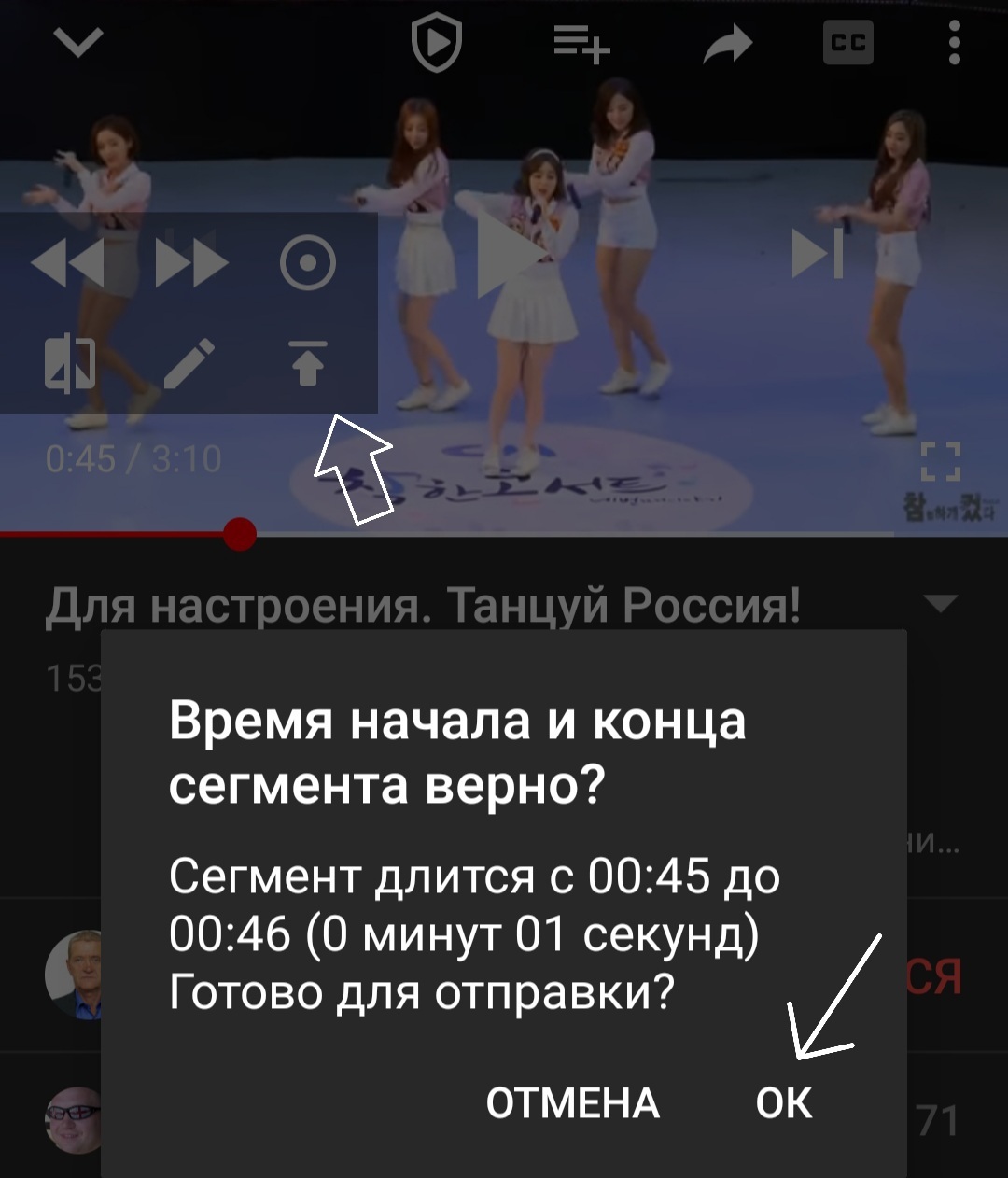Viewport: 1008px width, 1178px height.
Task: Upload the segment with arrow icon
Action: tap(307, 364)
